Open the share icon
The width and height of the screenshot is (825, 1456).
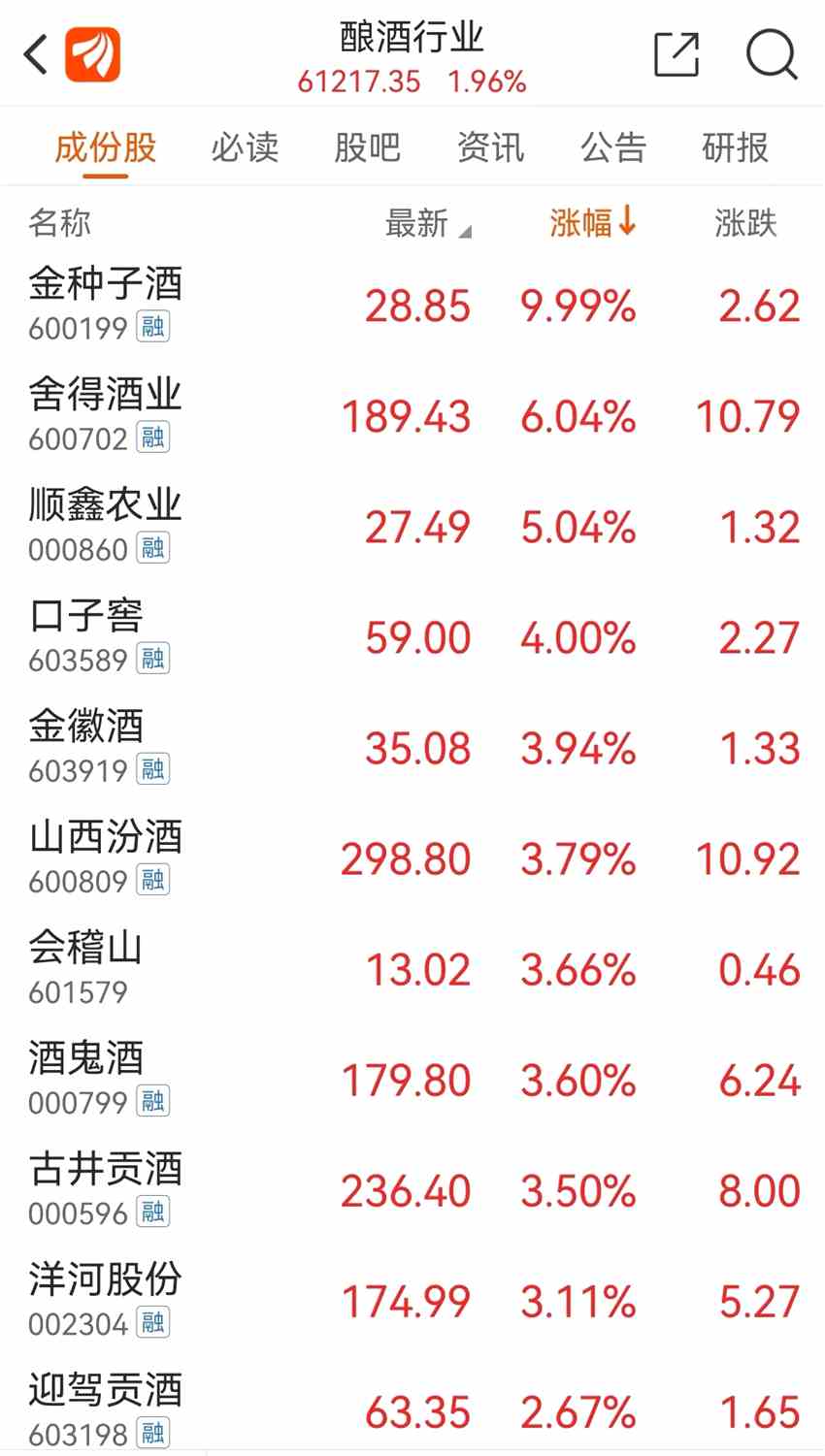[676, 54]
